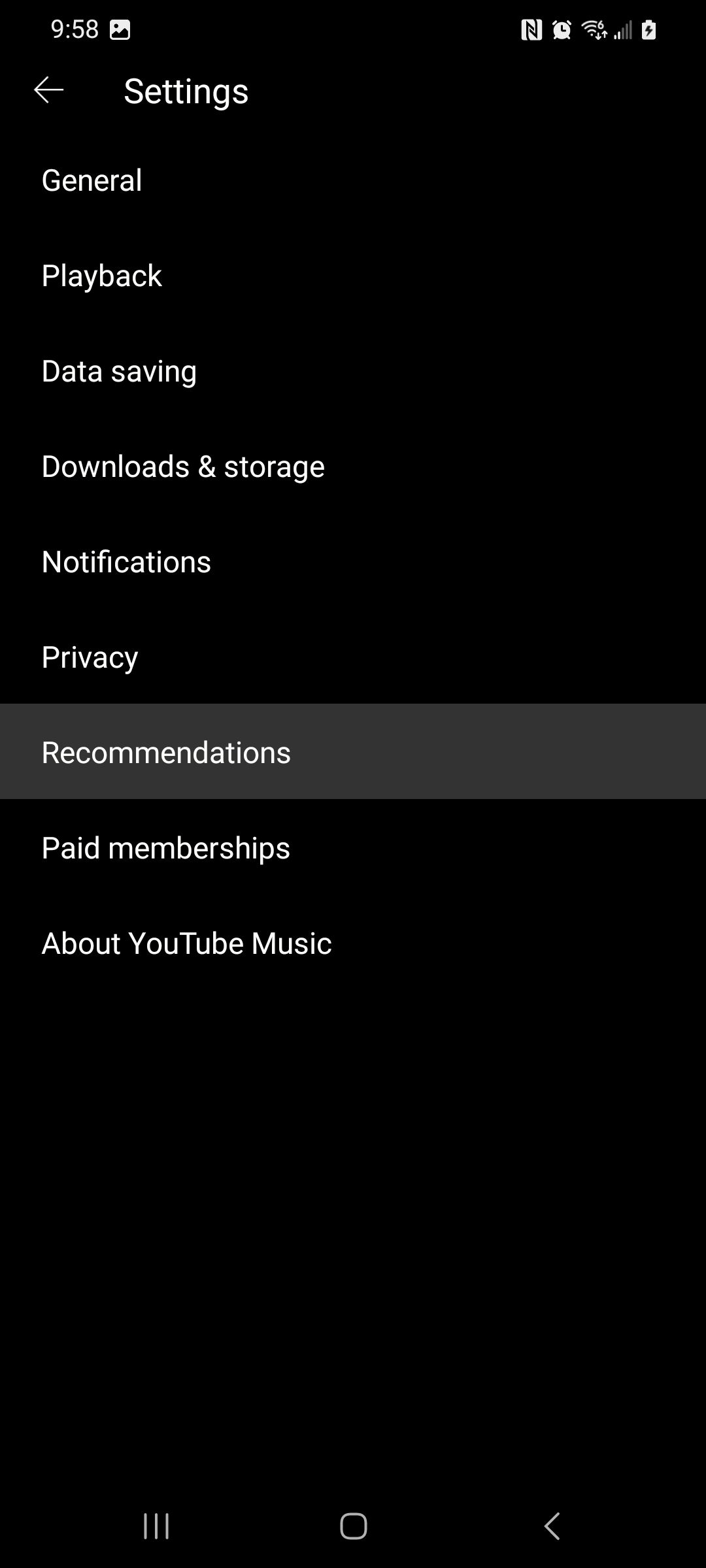706x1568 pixels.
Task: Open Downloads & storage
Action: point(353,466)
